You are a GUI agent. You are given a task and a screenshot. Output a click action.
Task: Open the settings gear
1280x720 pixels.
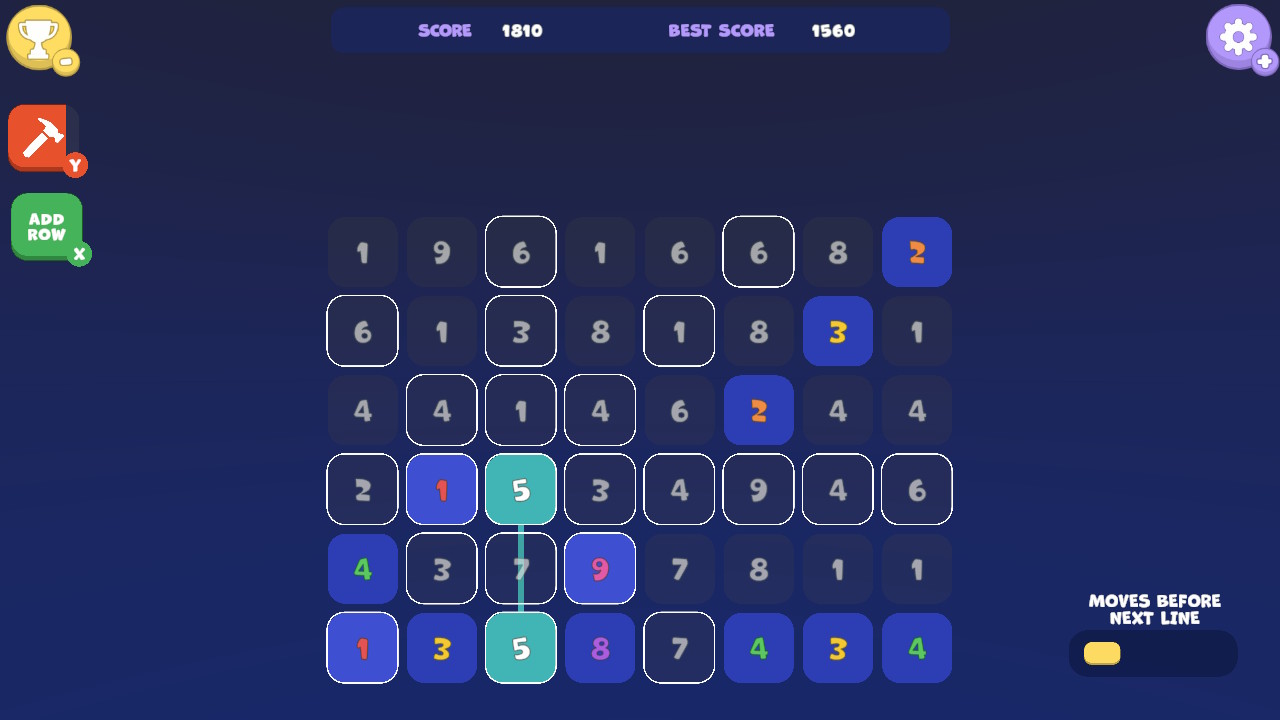[1238, 37]
